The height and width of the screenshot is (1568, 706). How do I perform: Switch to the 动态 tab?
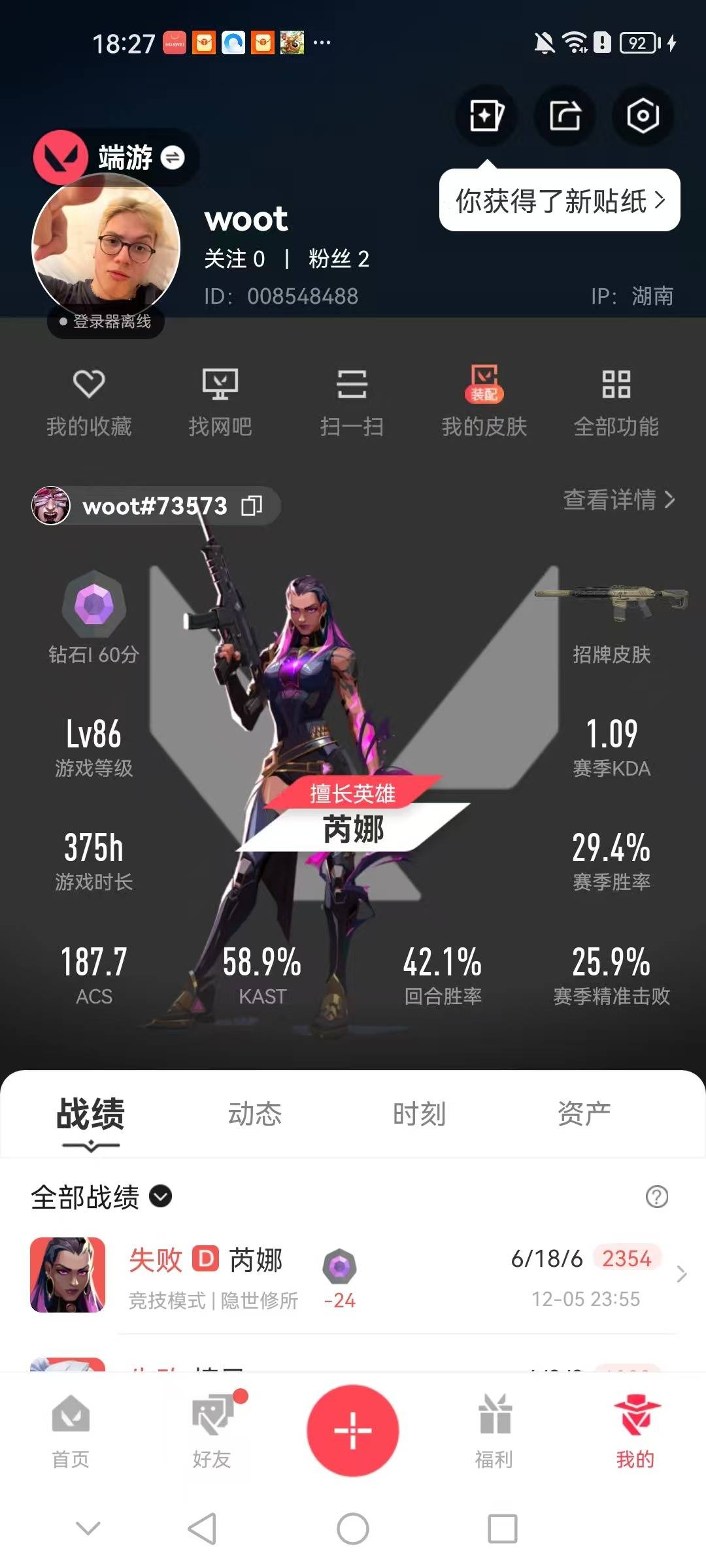pos(255,1115)
